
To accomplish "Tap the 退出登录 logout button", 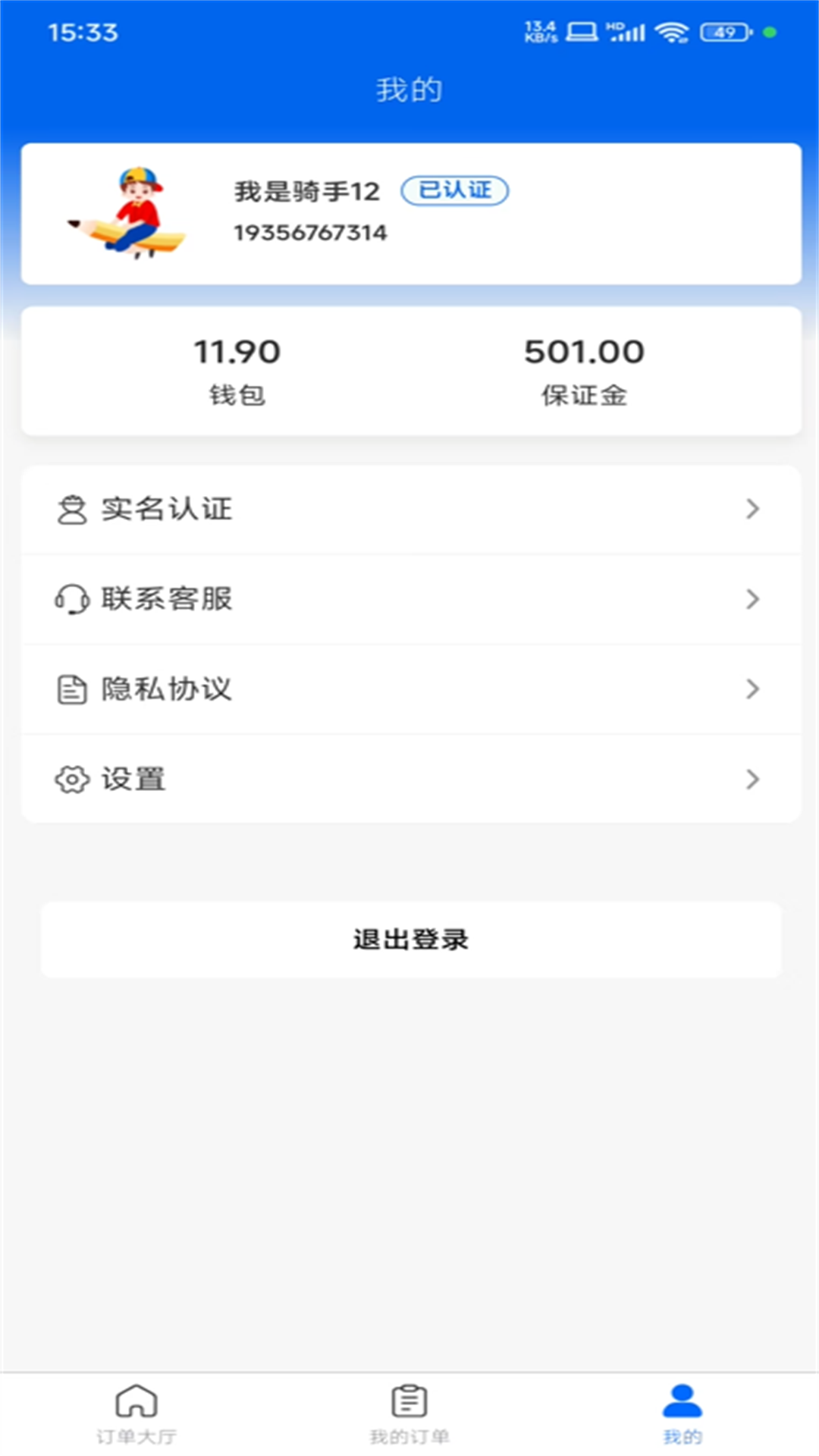I will [x=410, y=940].
